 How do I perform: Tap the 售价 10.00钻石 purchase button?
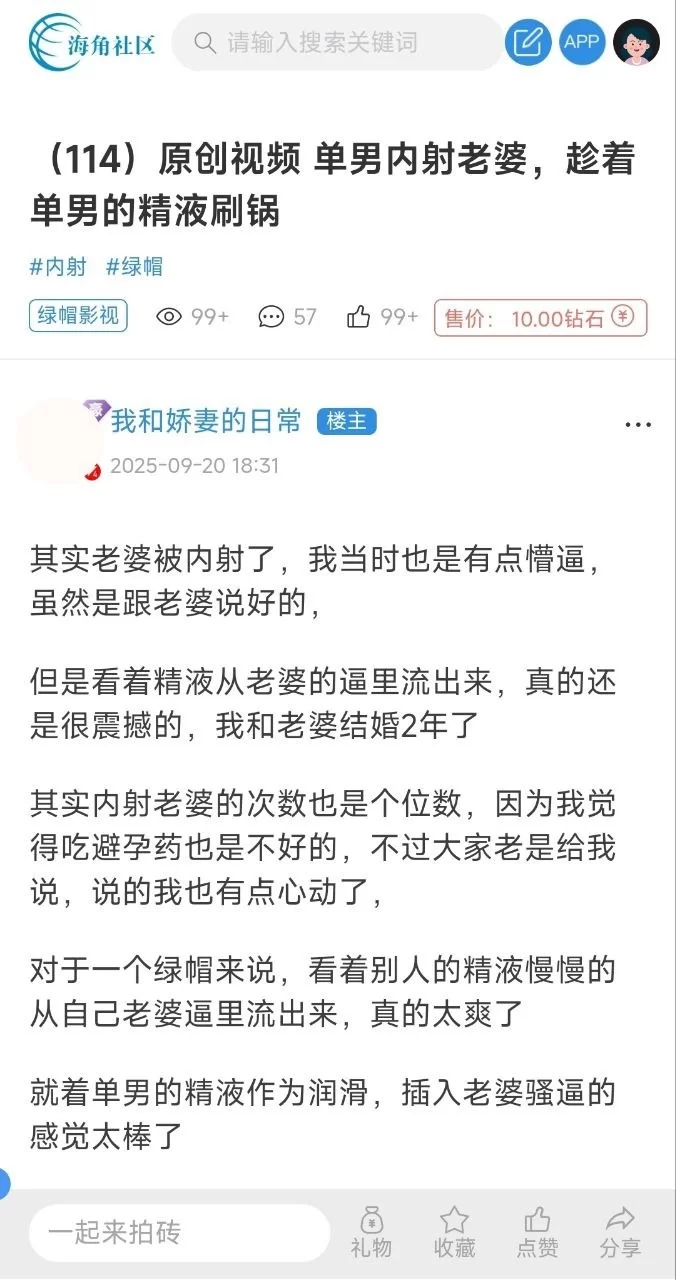(x=540, y=318)
